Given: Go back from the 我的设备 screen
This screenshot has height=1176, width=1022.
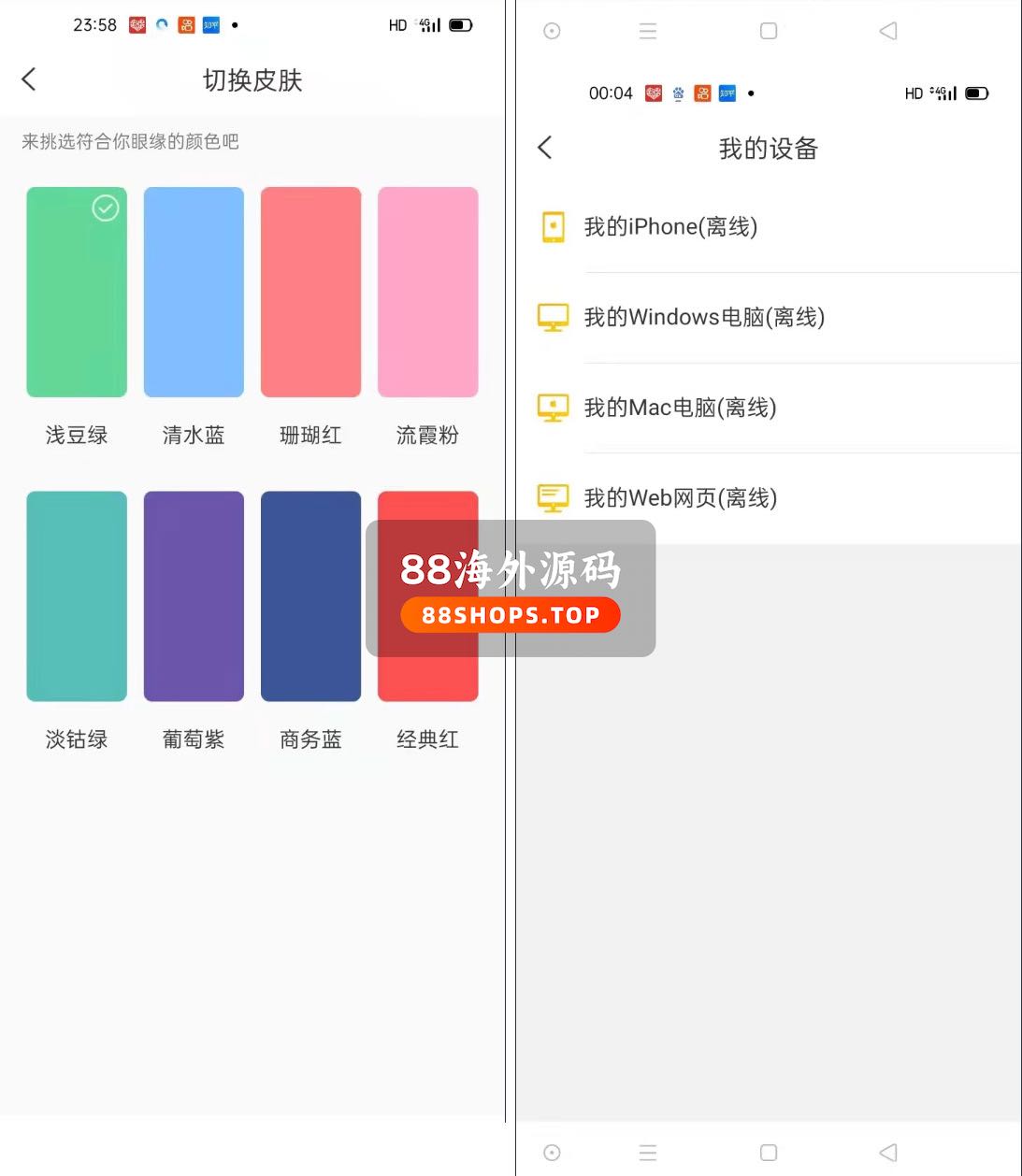Looking at the screenshot, I should click(x=545, y=148).
